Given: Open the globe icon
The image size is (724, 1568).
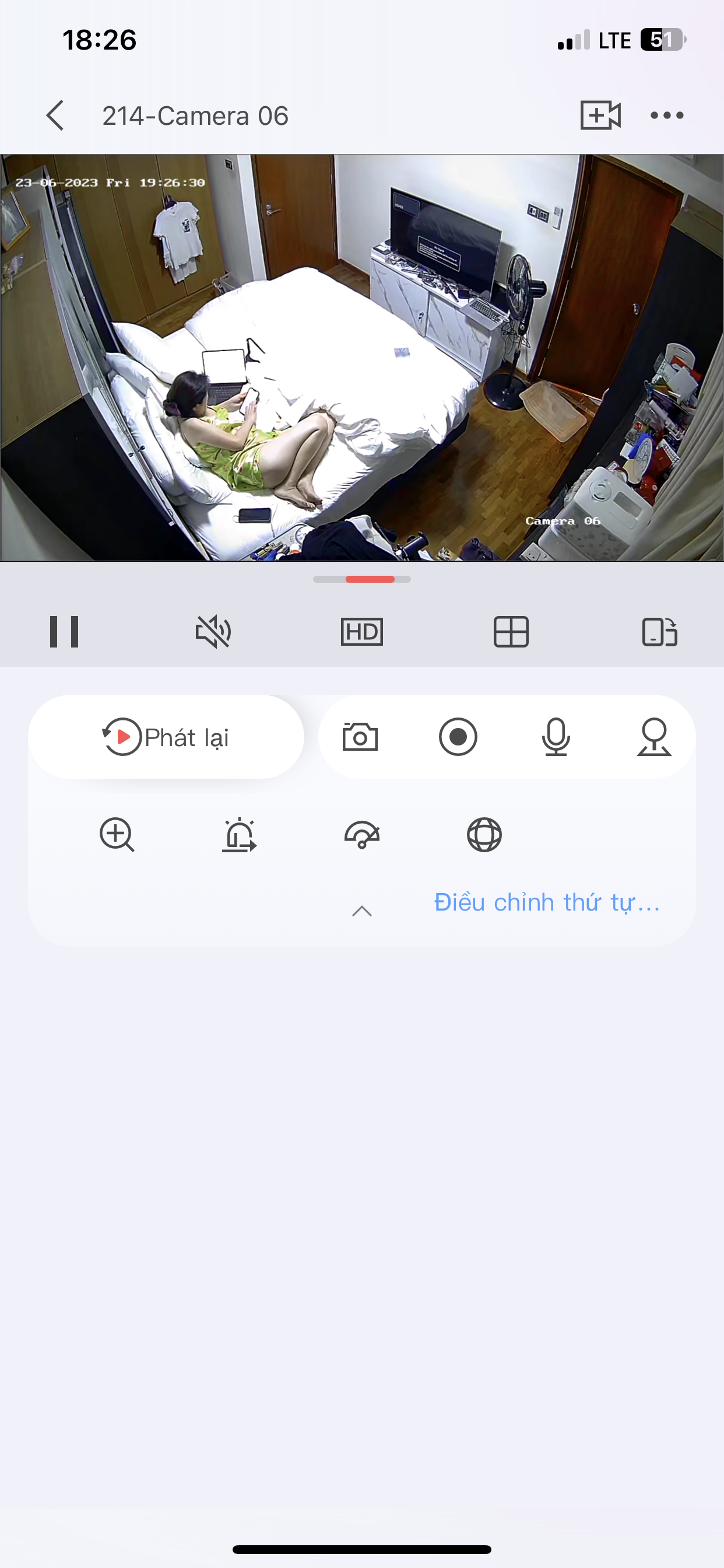Looking at the screenshot, I should pyautogui.click(x=484, y=835).
